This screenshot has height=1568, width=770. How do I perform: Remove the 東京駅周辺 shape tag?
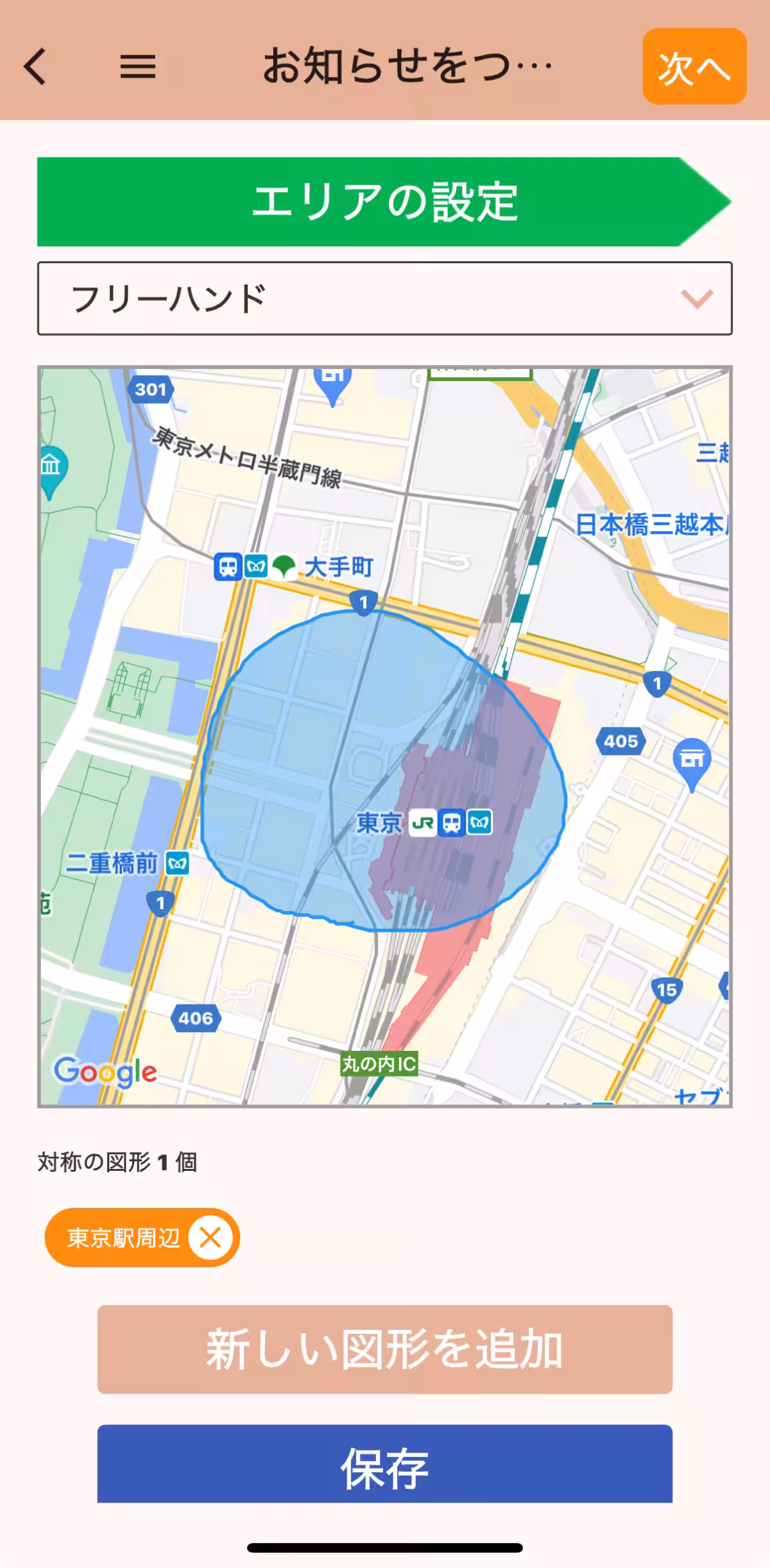pyautogui.click(x=212, y=1237)
